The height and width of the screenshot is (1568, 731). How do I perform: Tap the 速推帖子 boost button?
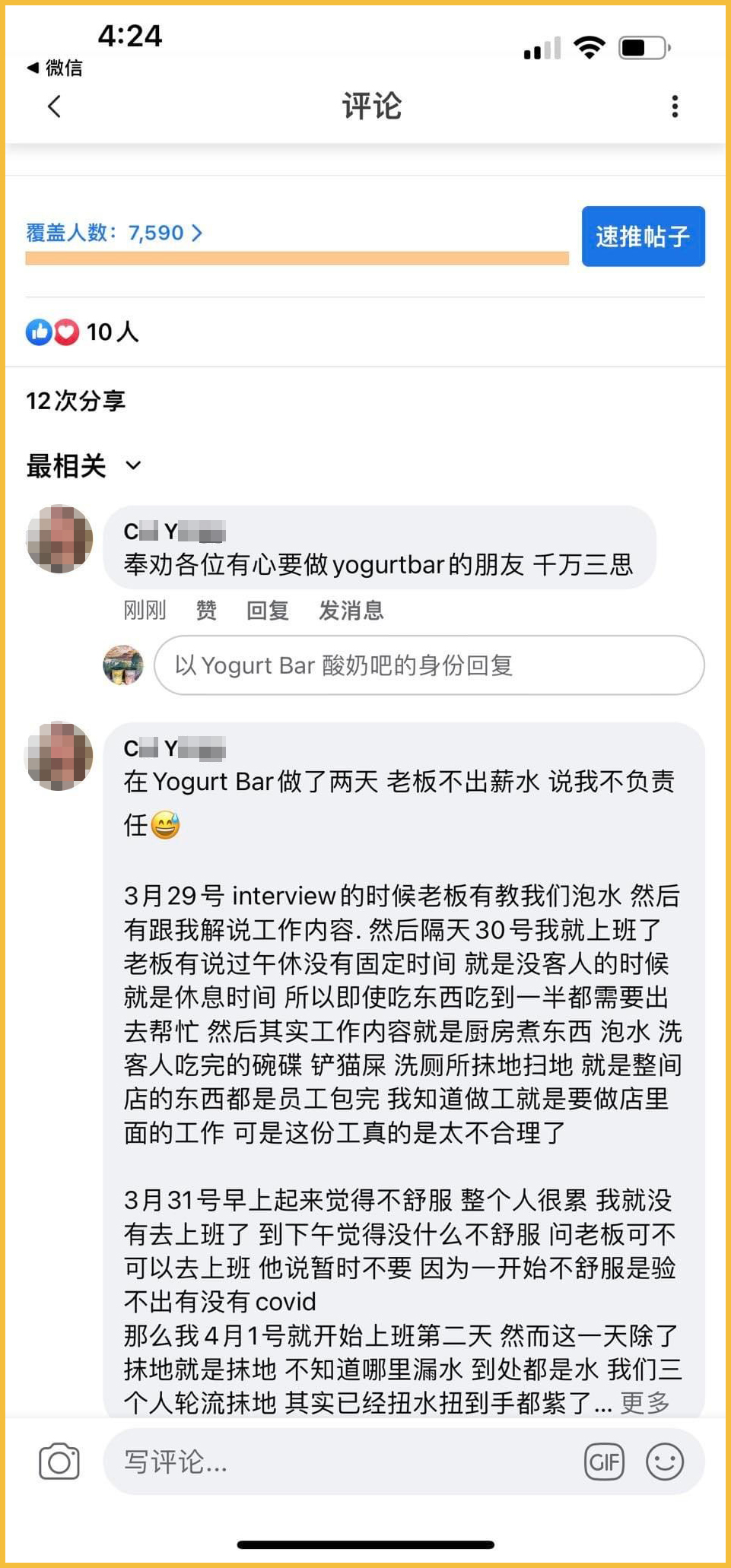pos(643,236)
